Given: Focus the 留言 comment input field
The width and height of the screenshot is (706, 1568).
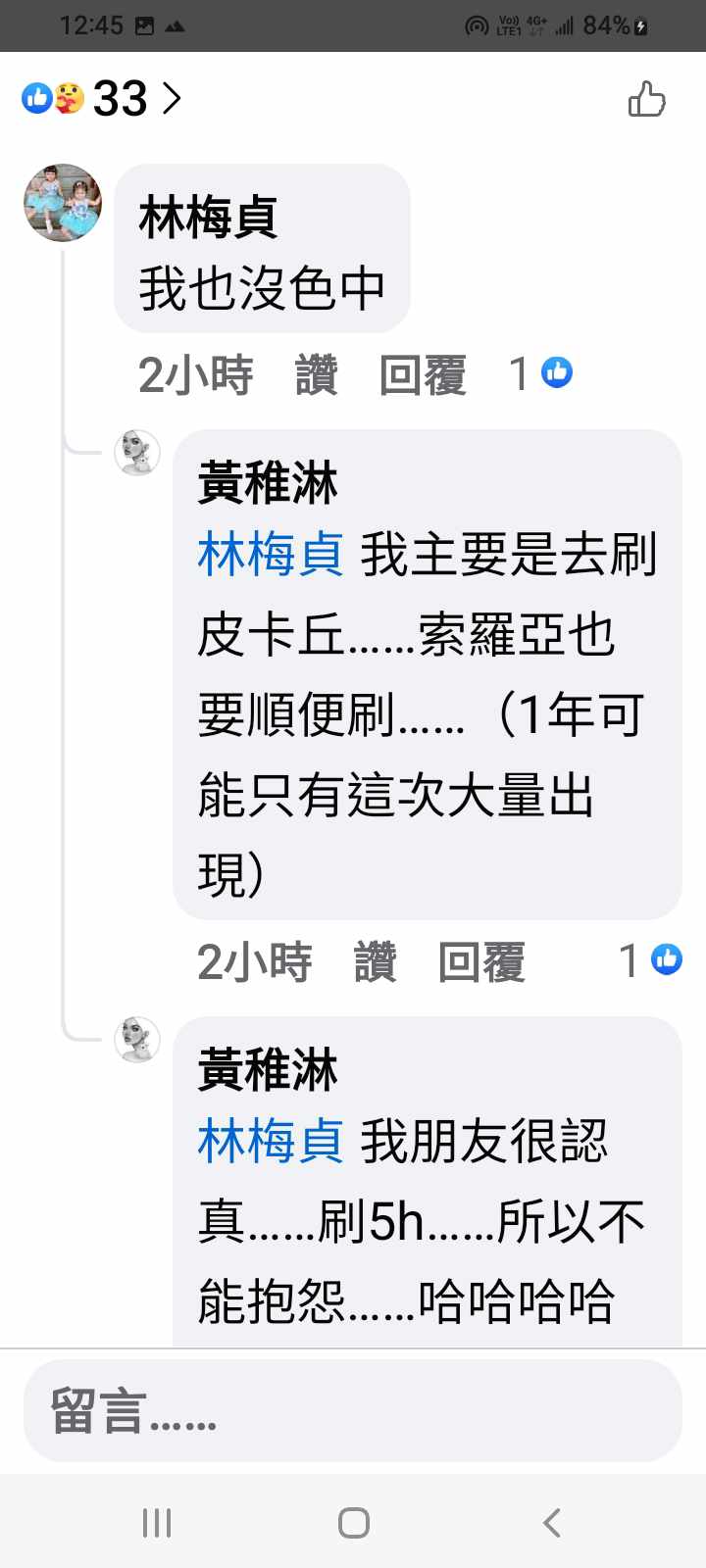Looking at the screenshot, I should 353,1411.
